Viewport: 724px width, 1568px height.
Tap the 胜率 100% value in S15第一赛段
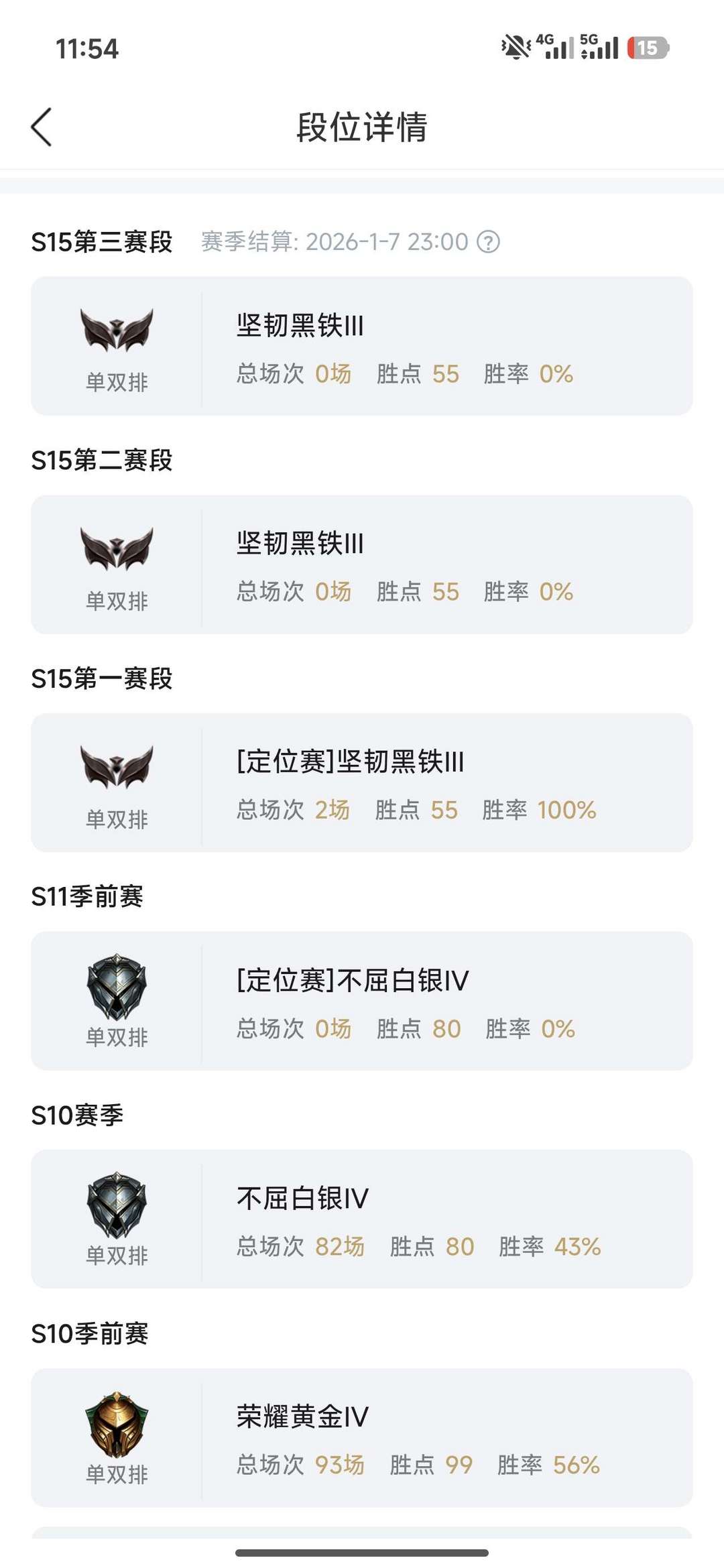[566, 810]
